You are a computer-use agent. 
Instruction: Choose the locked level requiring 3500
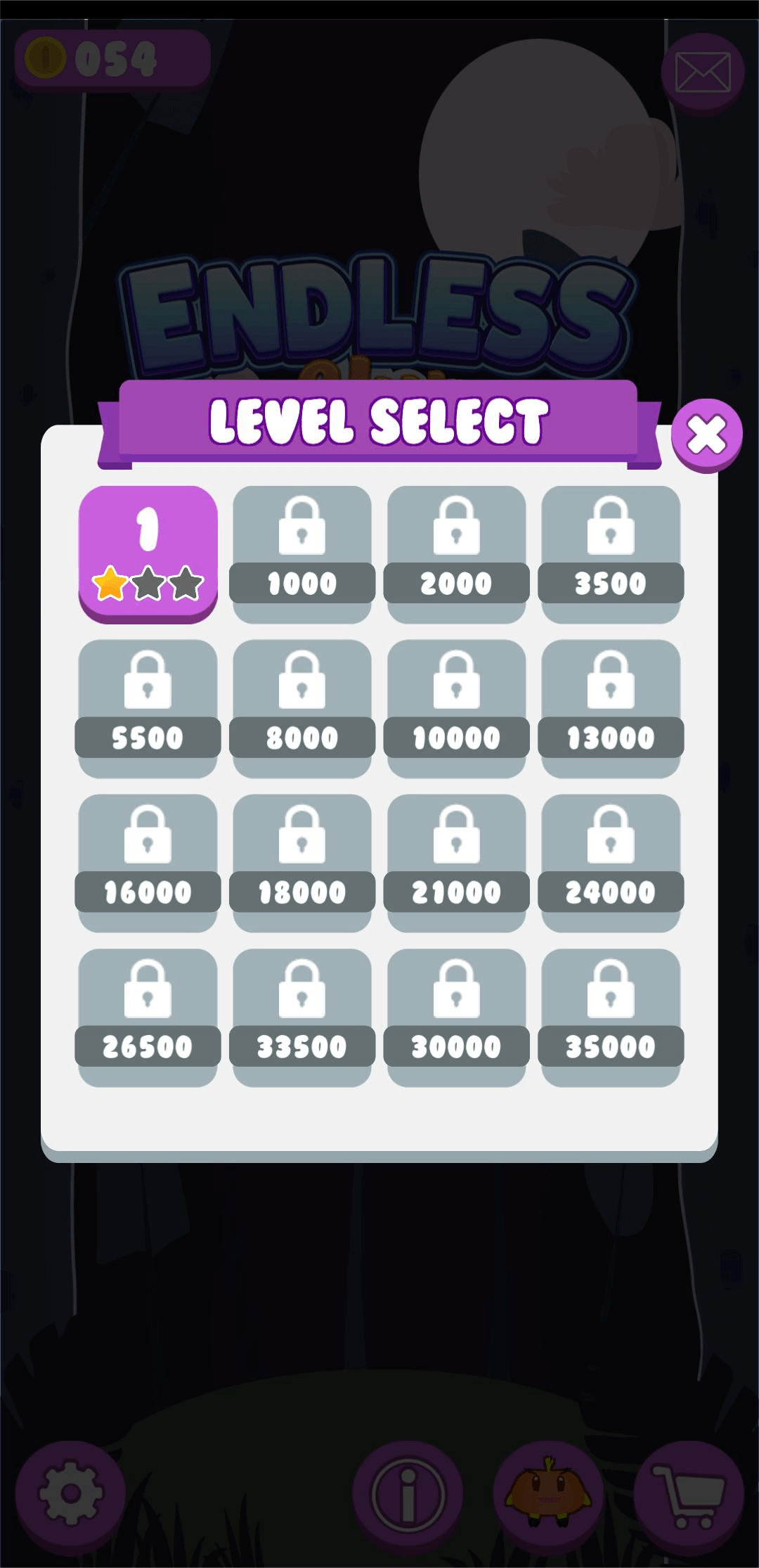(611, 553)
